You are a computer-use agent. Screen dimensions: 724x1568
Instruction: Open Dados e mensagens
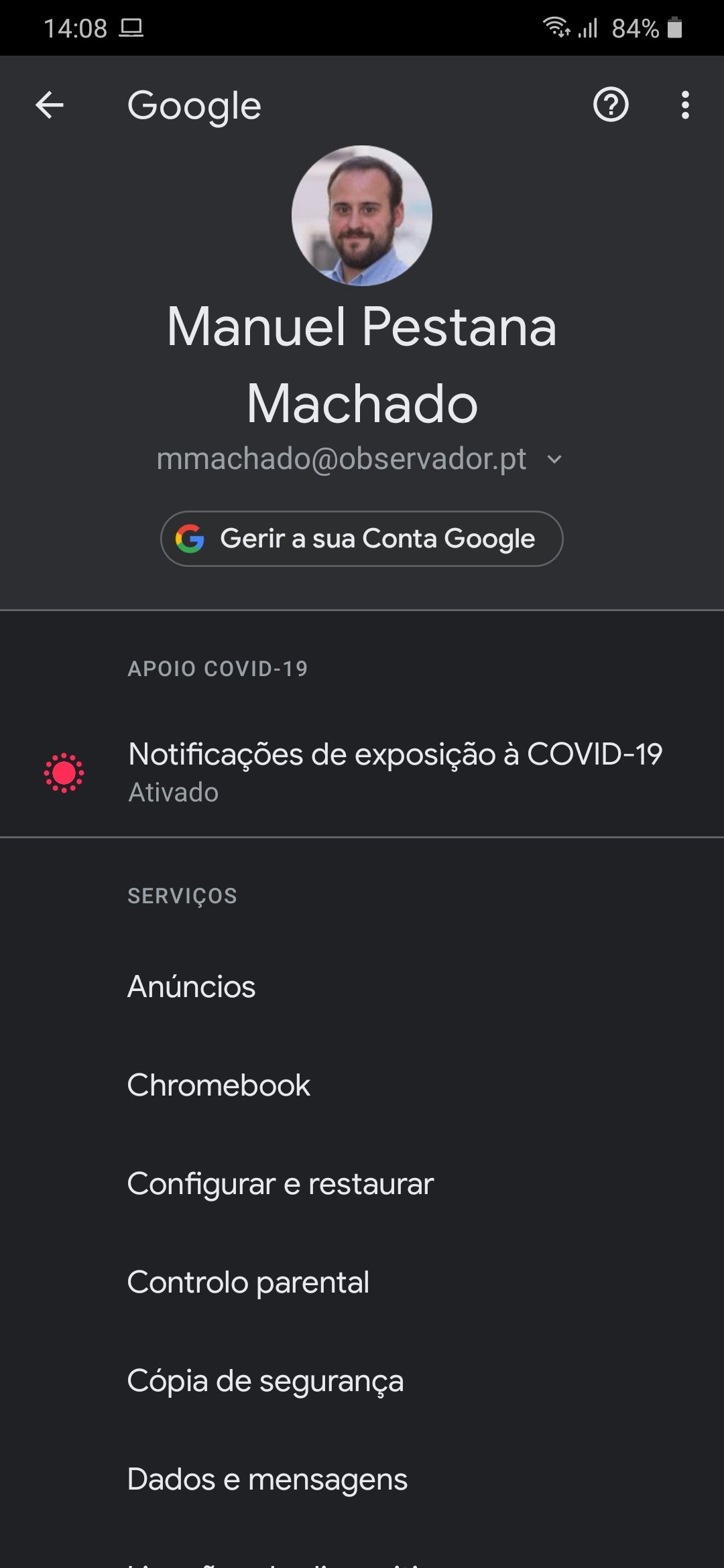coord(362,1479)
